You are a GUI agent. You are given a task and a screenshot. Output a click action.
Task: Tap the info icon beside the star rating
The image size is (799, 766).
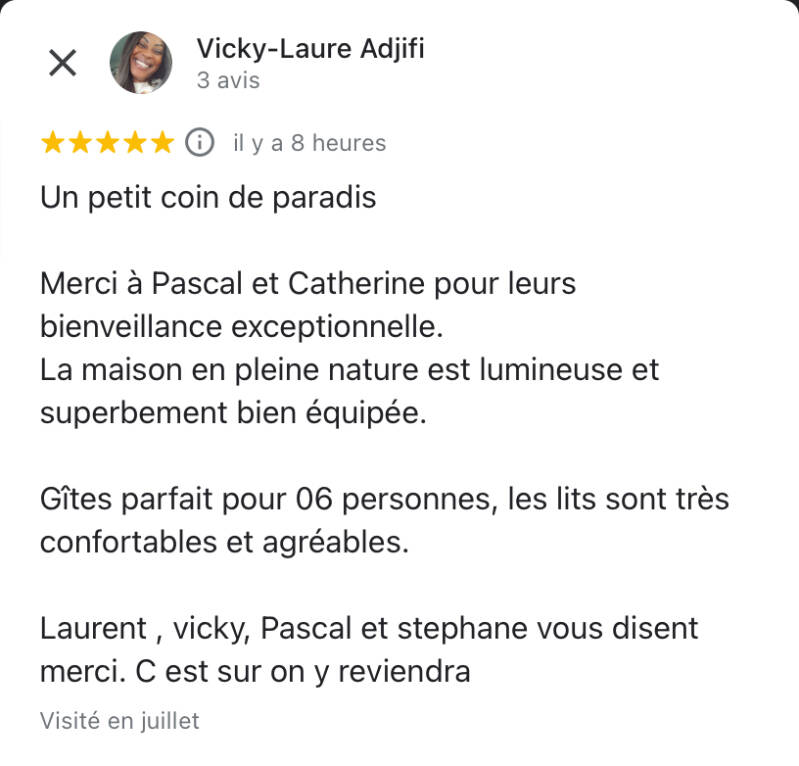click(x=200, y=143)
